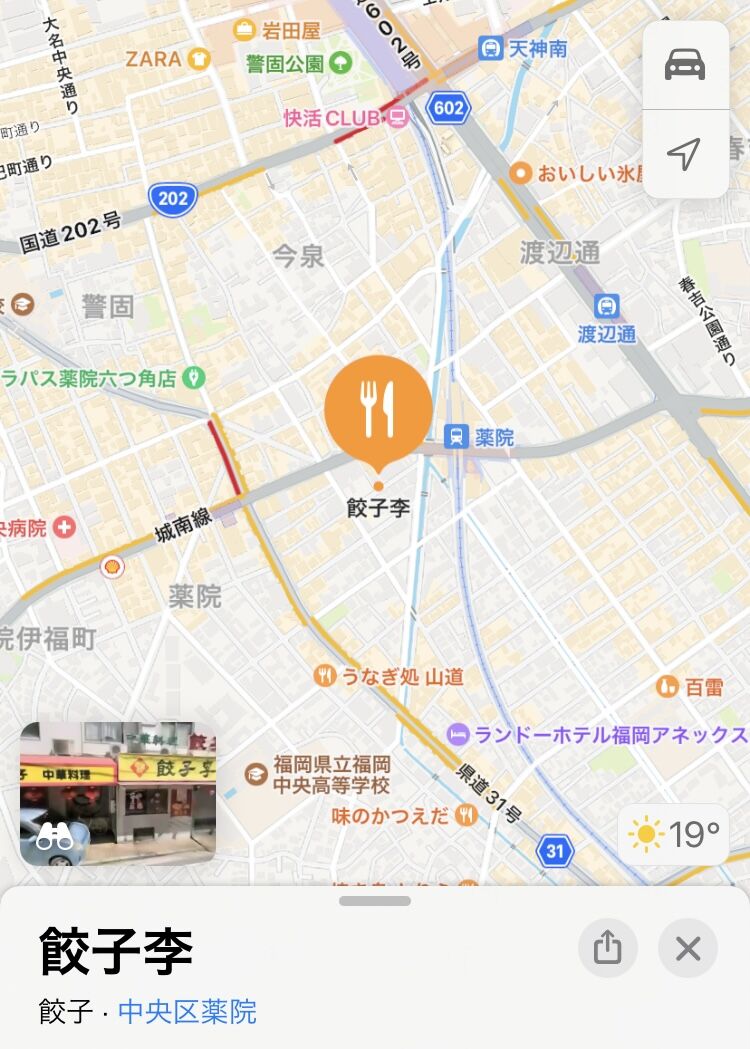The height and width of the screenshot is (1049, 750).
Task: Open the 福岡県立福岡中央高等学校 school marker
Action: pyautogui.click(x=256, y=773)
